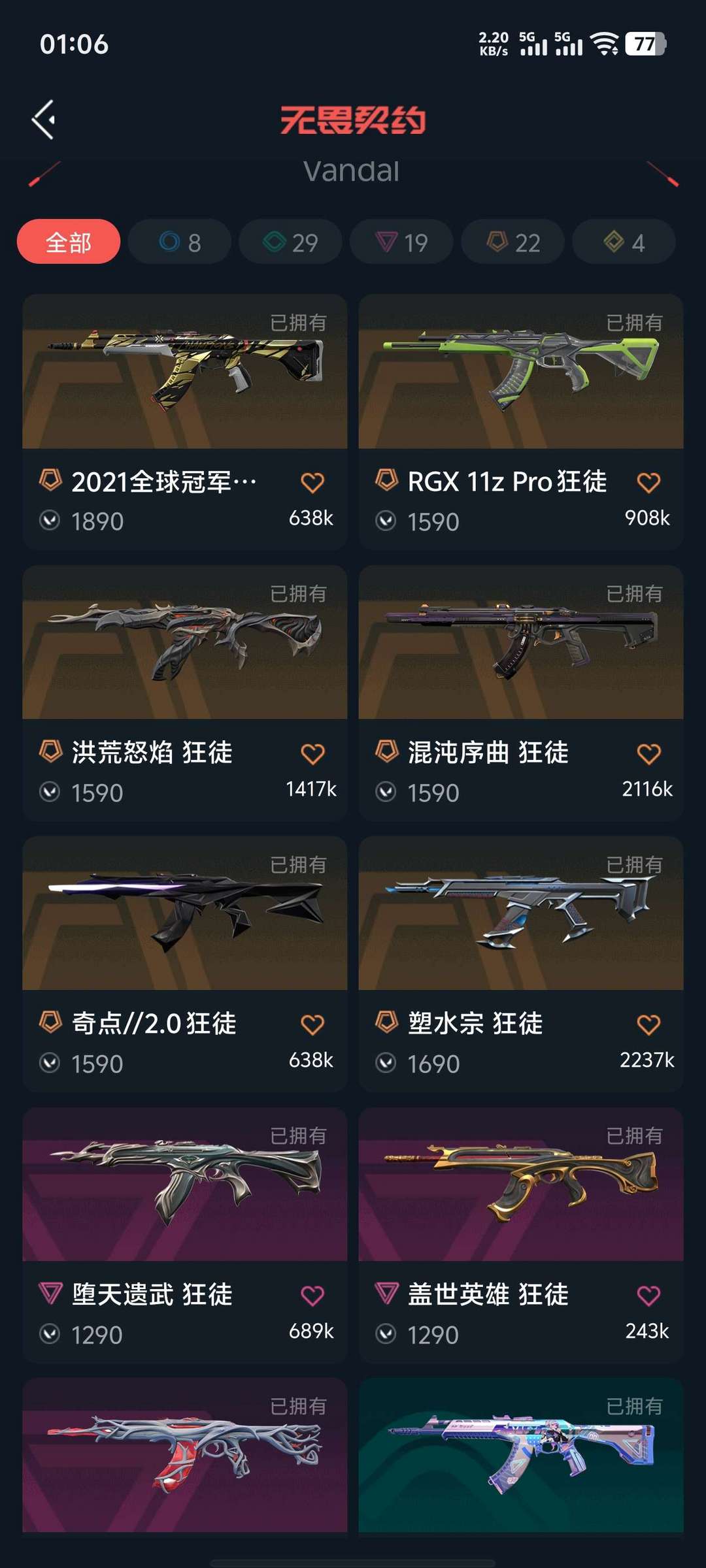Screen dimensions: 706x1568
Task: Switch to the 全部 filter tab
Action: point(69,242)
